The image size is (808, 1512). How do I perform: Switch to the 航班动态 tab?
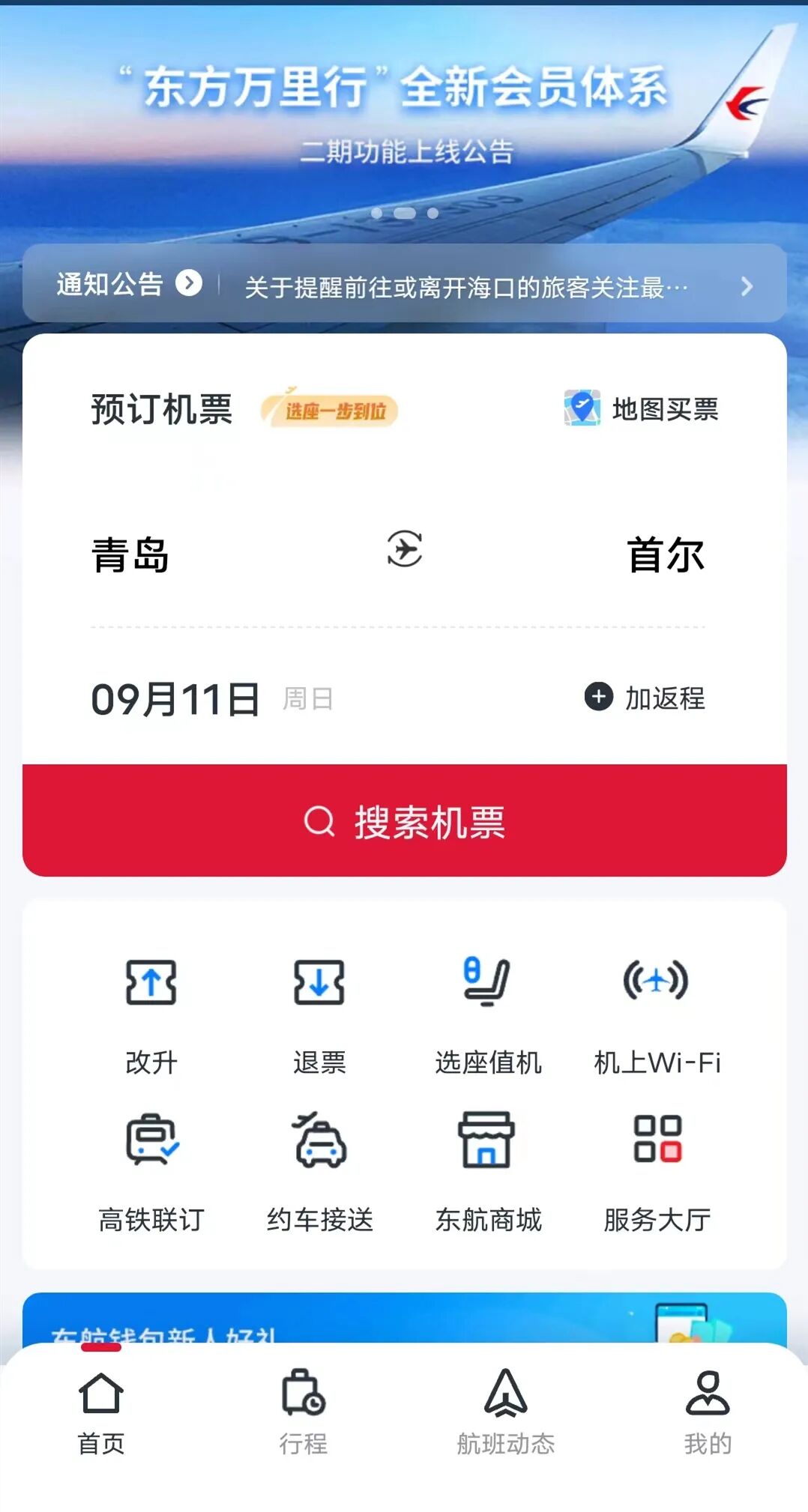pyautogui.click(x=506, y=1412)
